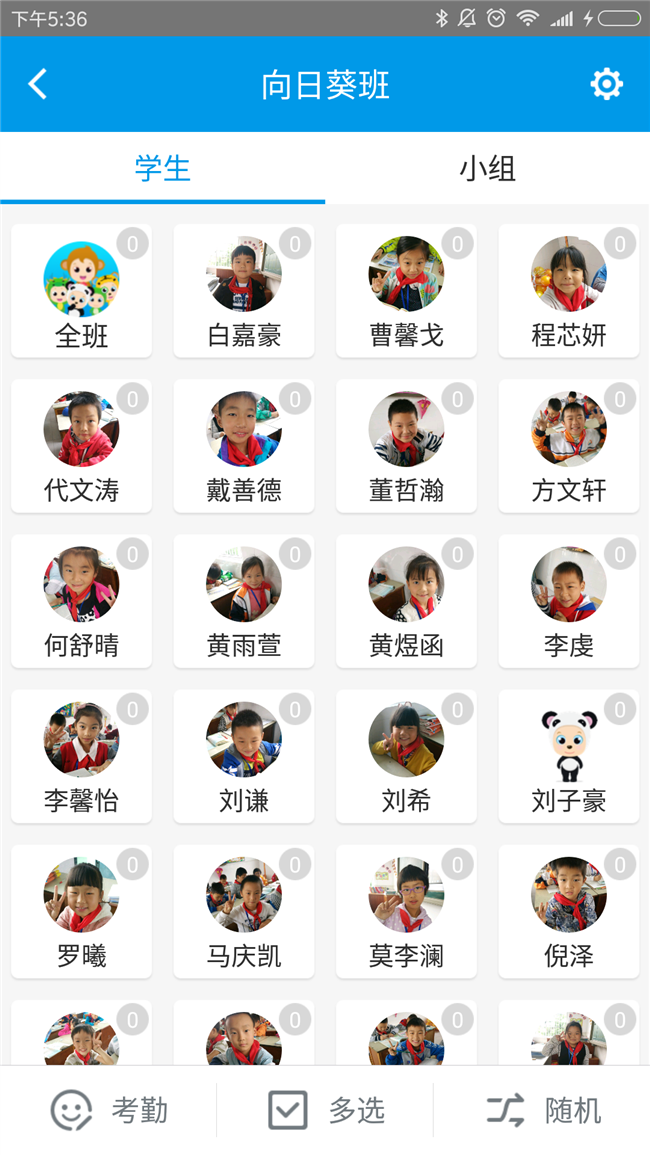This screenshot has width=650, height=1155.
Task: Open class settings gear icon
Action: point(606,84)
